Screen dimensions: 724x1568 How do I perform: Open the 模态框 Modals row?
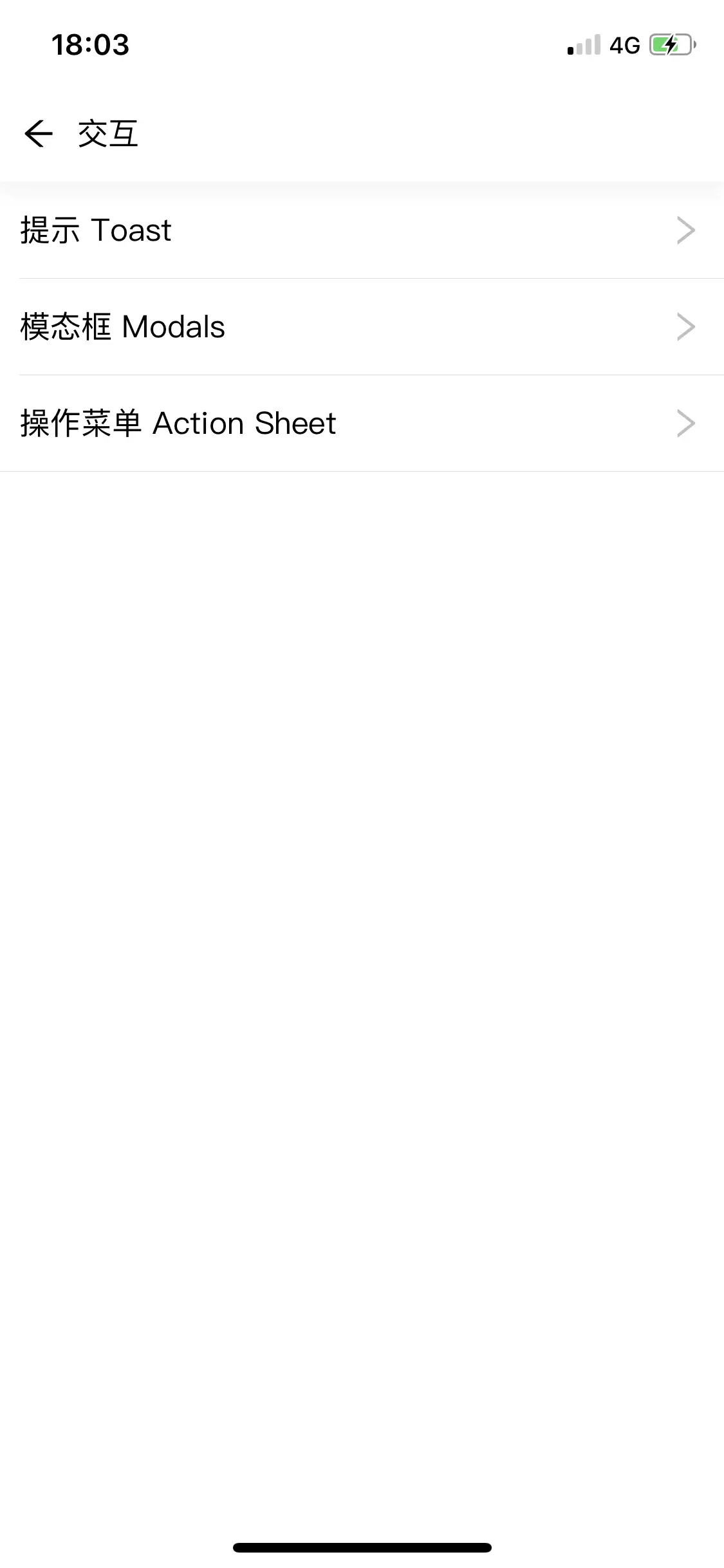362,327
